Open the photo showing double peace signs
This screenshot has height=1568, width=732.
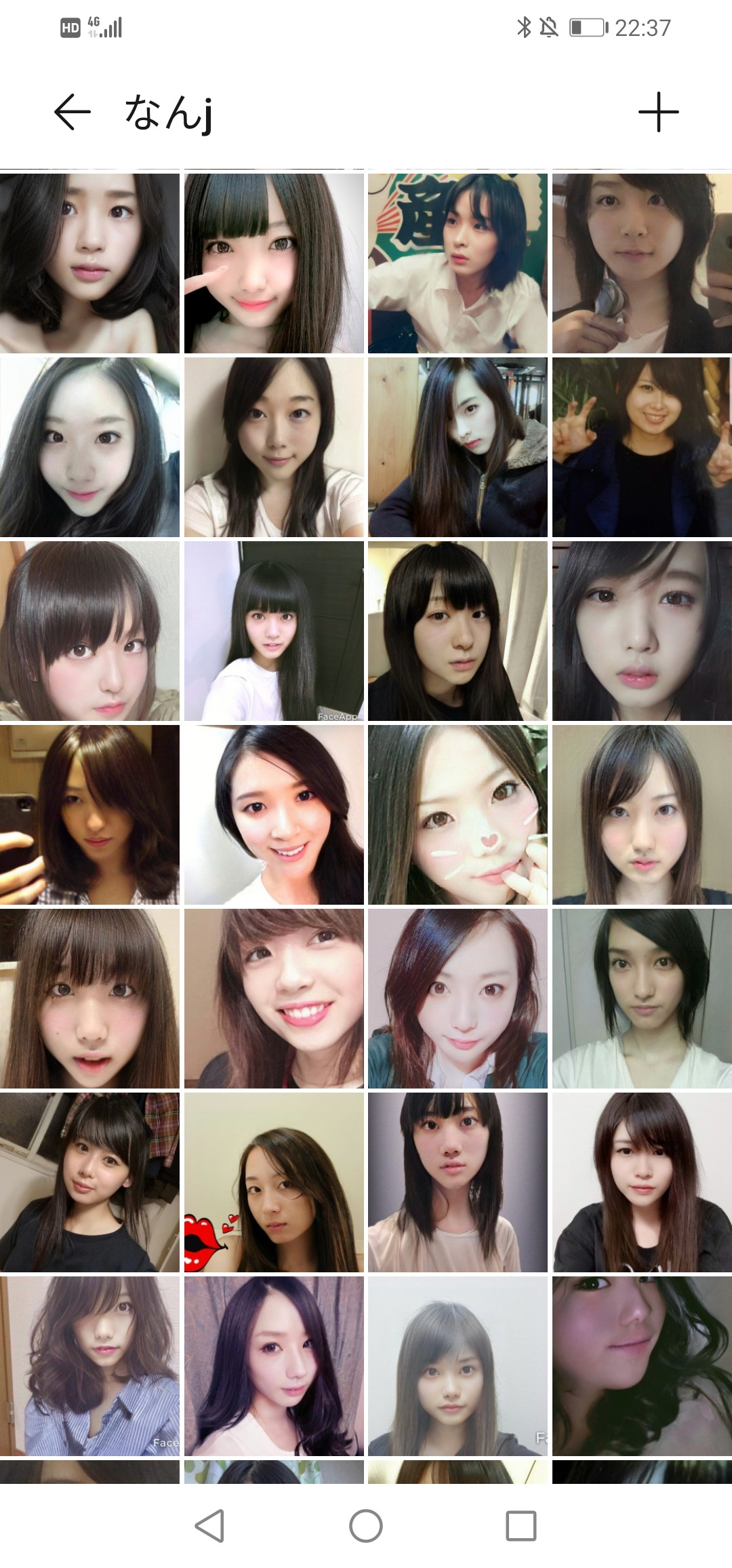tap(642, 447)
